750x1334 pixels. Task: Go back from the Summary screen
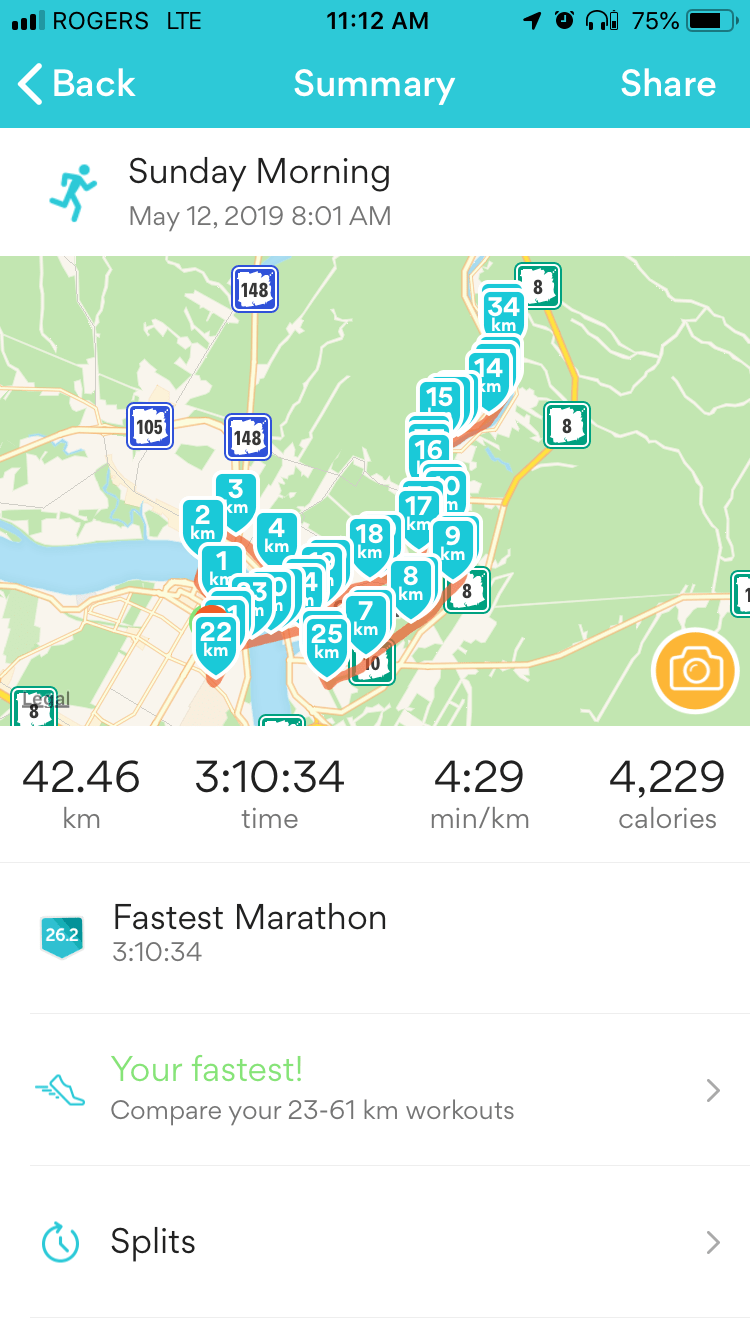[77, 84]
